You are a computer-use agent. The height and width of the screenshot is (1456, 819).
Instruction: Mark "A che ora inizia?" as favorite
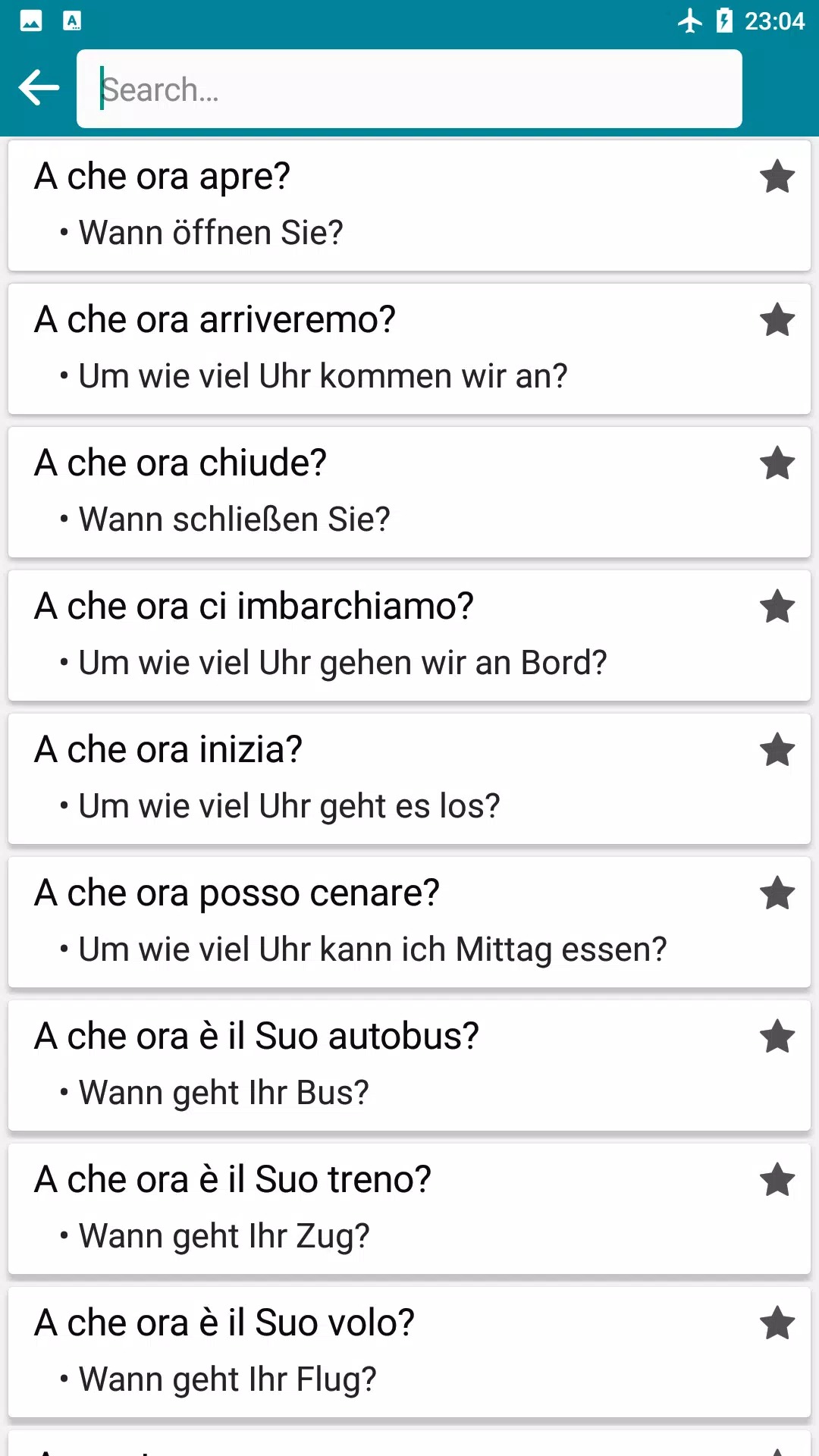click(x=777, y=750)
